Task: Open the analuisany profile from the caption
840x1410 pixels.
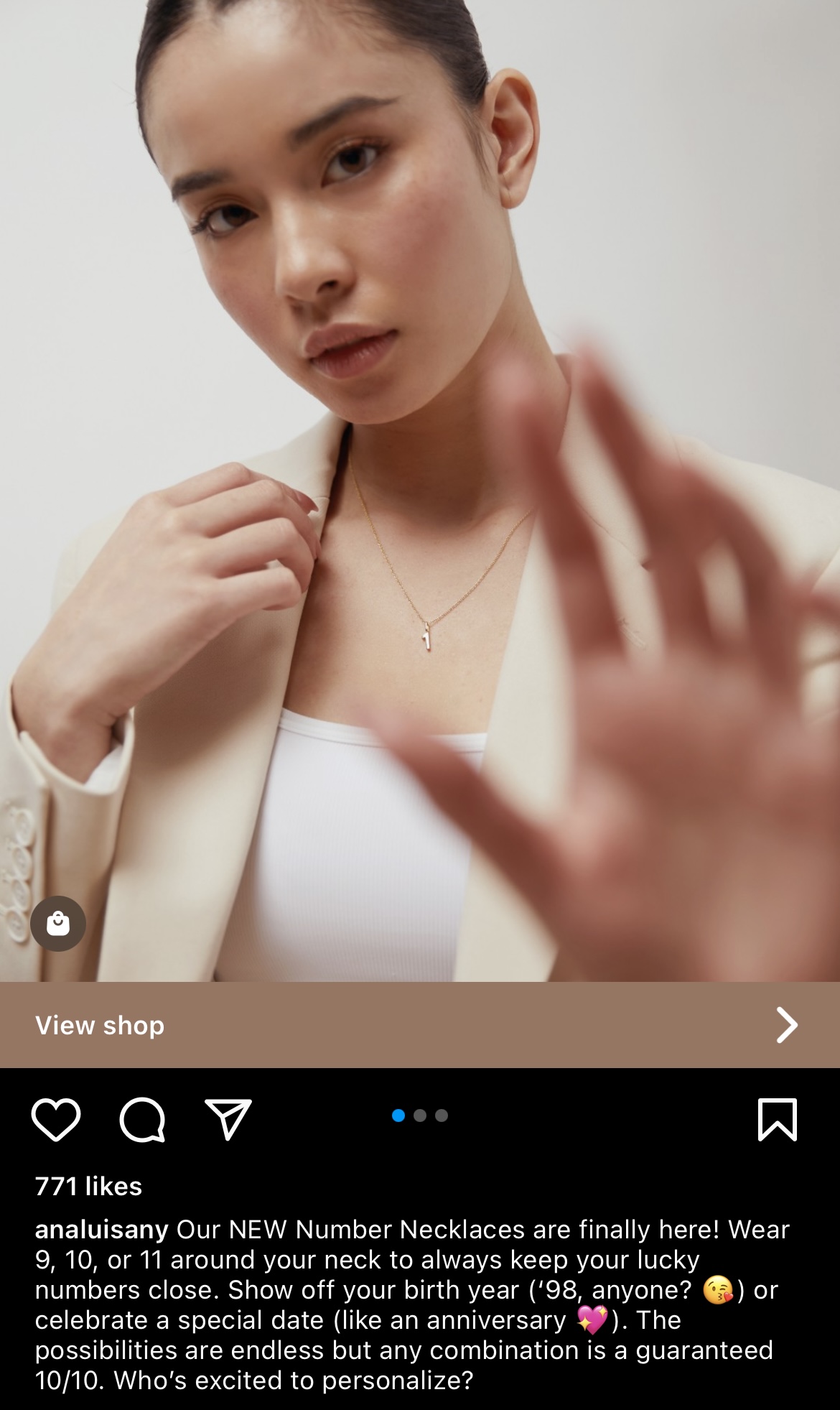Action: 101,1229
